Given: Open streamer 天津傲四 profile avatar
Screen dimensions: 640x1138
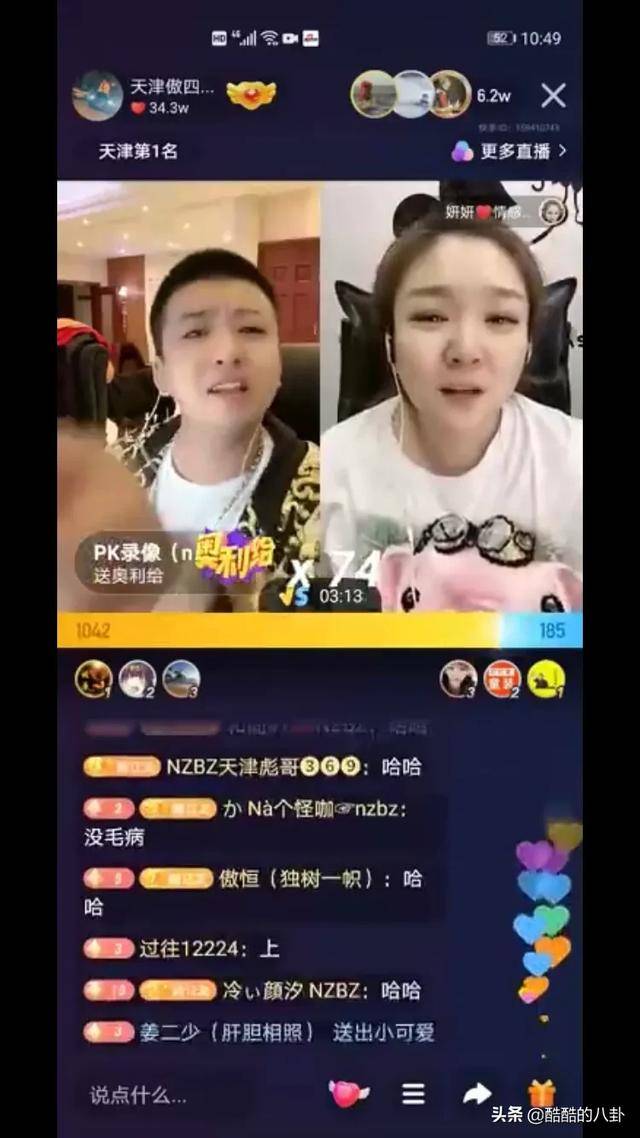Looking at the screenshot, I should (x=97, y=96).
